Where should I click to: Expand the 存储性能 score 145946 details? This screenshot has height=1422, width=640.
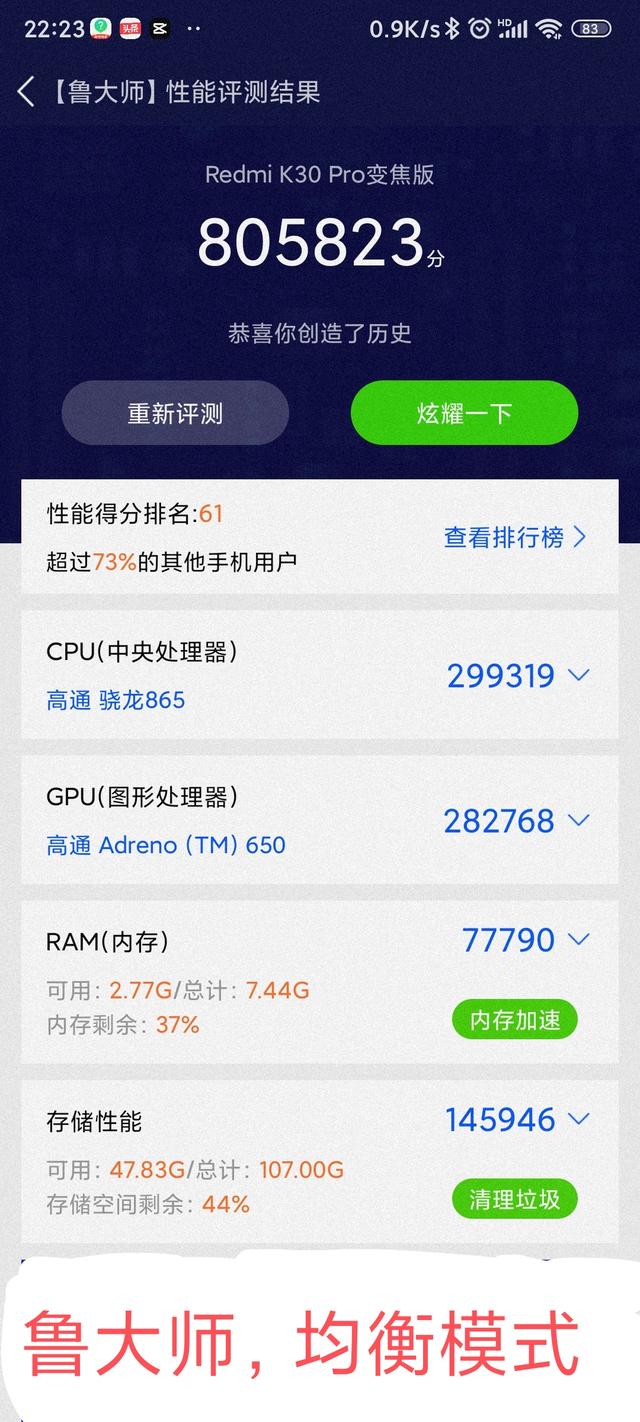(x=578, y=1119)
